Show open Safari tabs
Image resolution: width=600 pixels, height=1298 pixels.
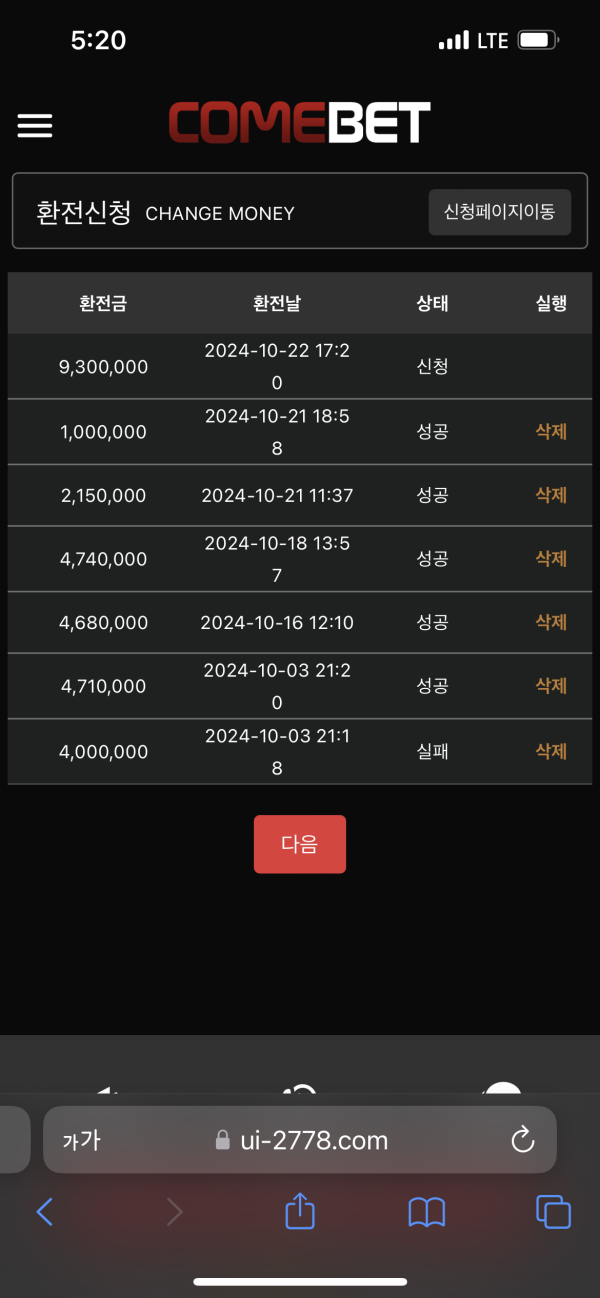(x=553, y=1212)
